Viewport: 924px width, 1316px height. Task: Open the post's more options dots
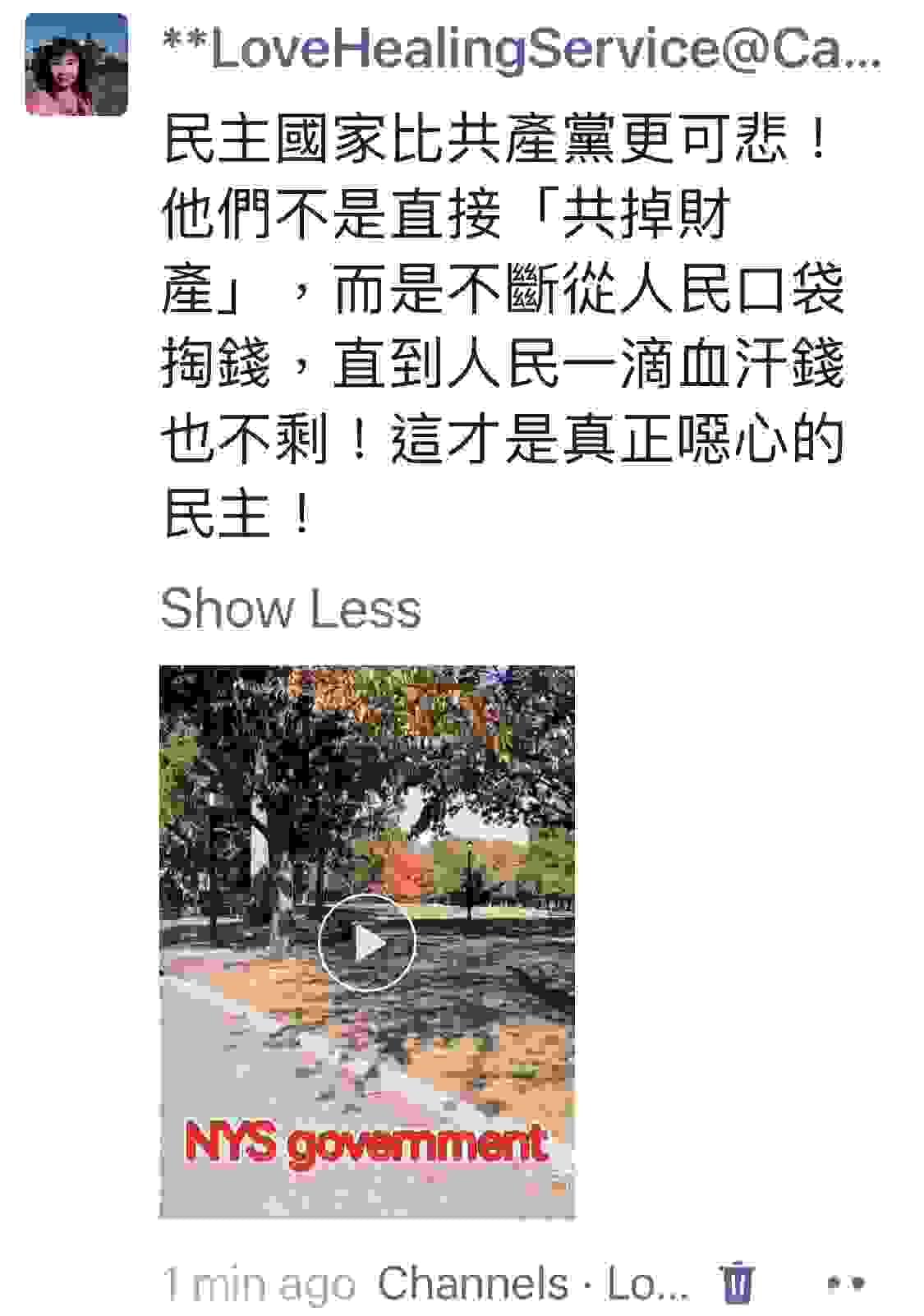(x=844, y=1282)
